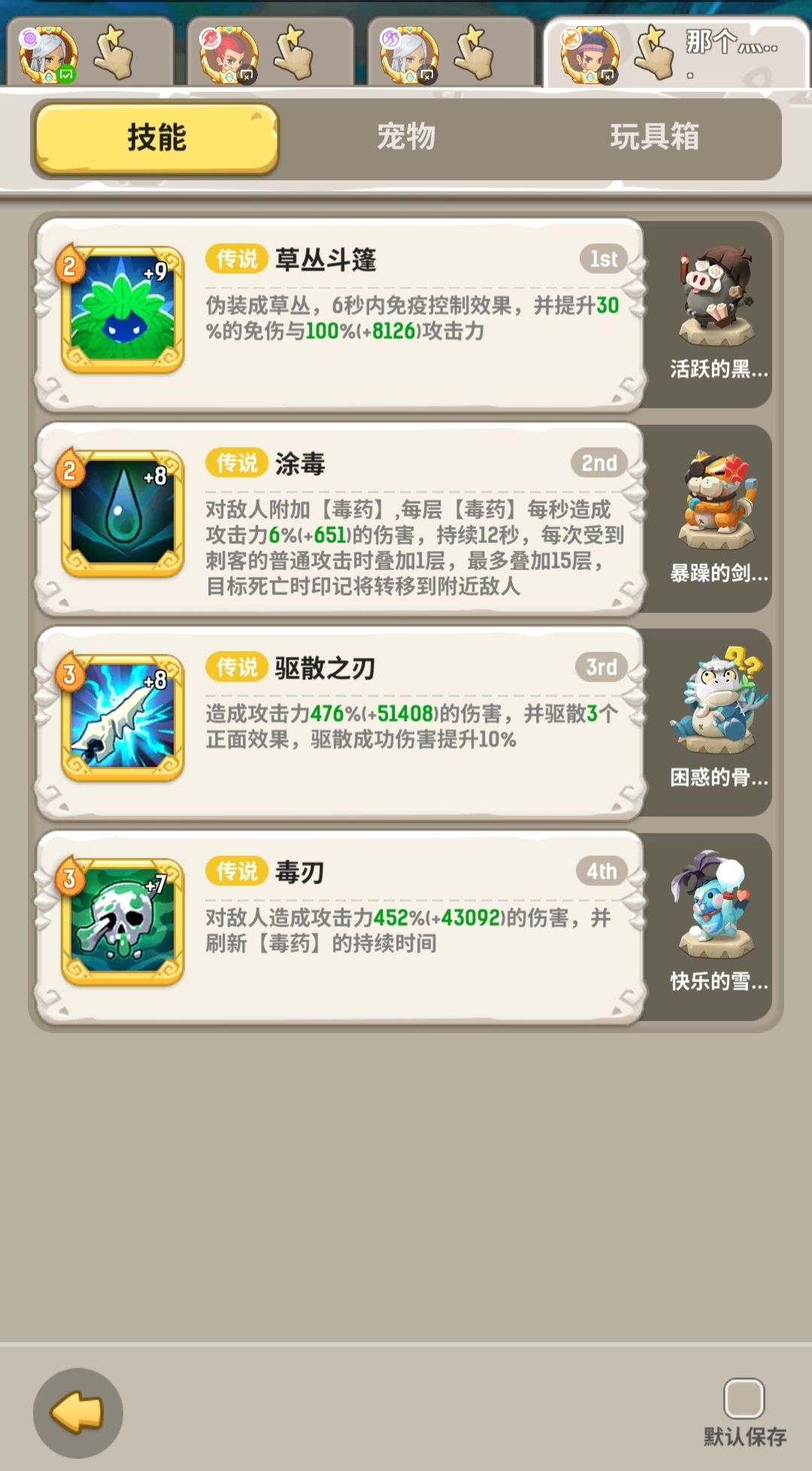Click the 2nd order badge on 涂毒
The height and width of the screenshot is (1471, 812).
[599, 464]
